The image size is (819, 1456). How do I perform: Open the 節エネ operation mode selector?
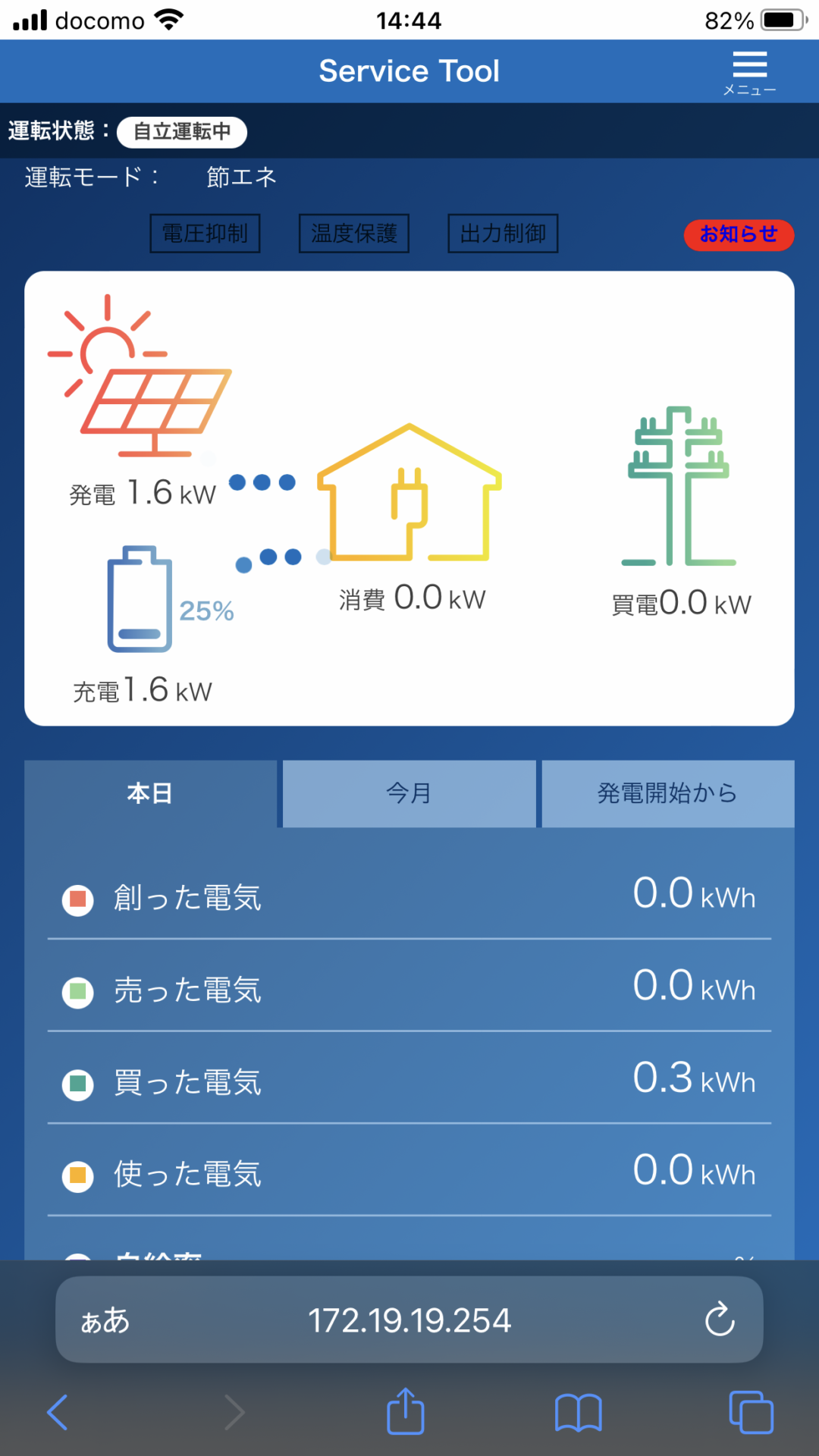[241, 177]
